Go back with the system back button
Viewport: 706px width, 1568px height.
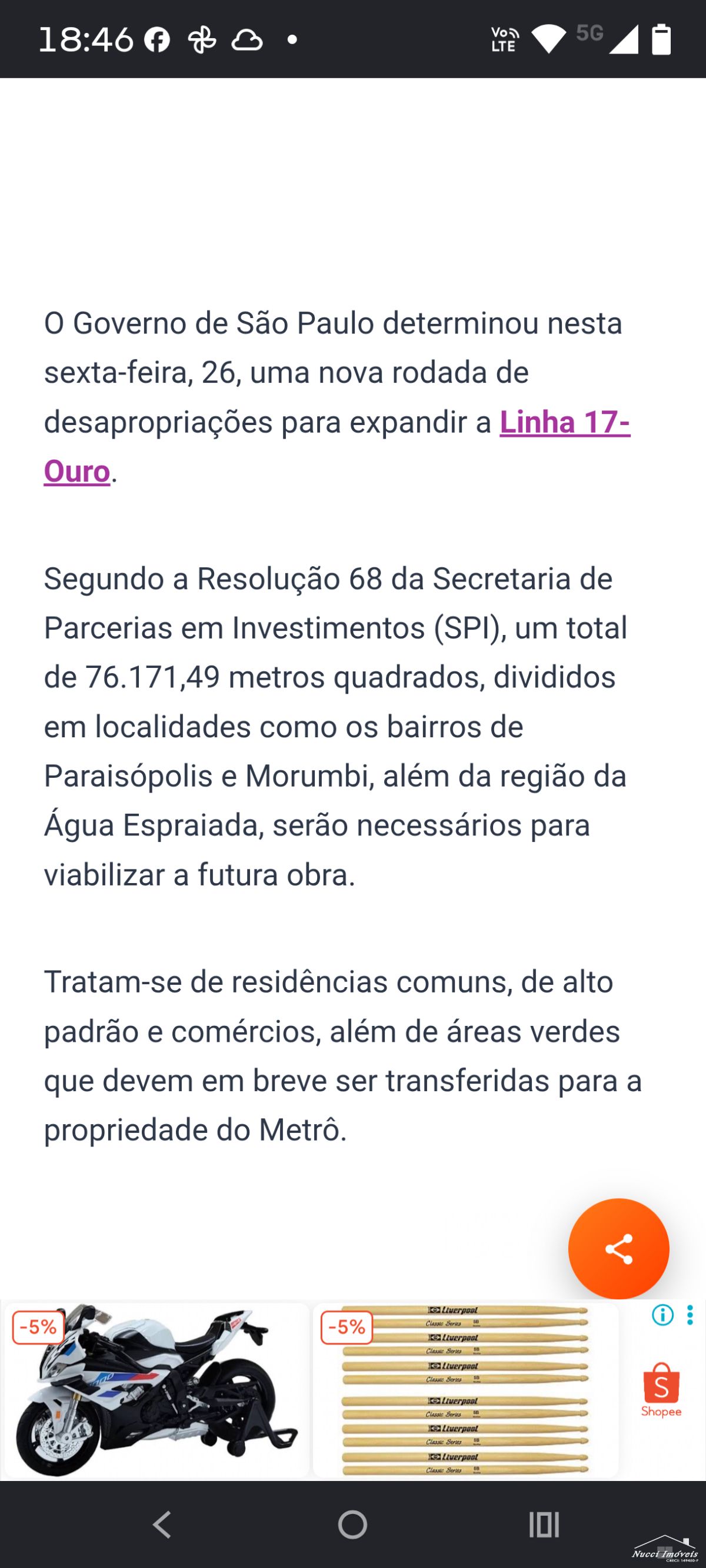pos(162,1524)
